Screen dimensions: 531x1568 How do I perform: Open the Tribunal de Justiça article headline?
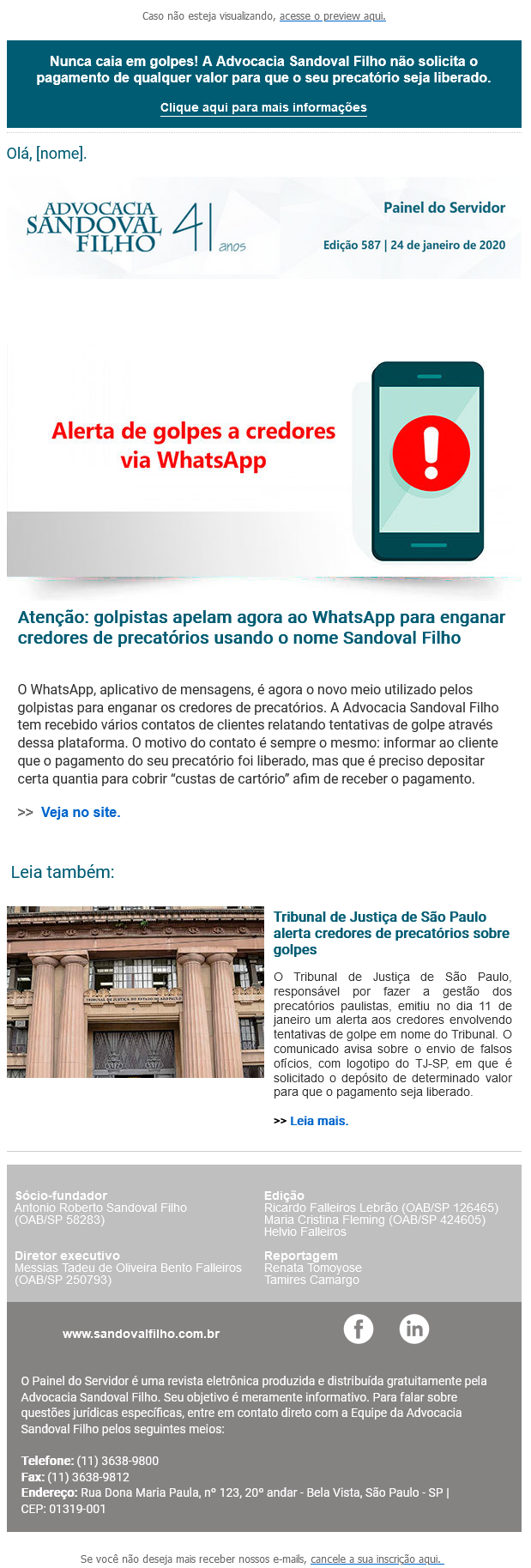tap(391, 933)
